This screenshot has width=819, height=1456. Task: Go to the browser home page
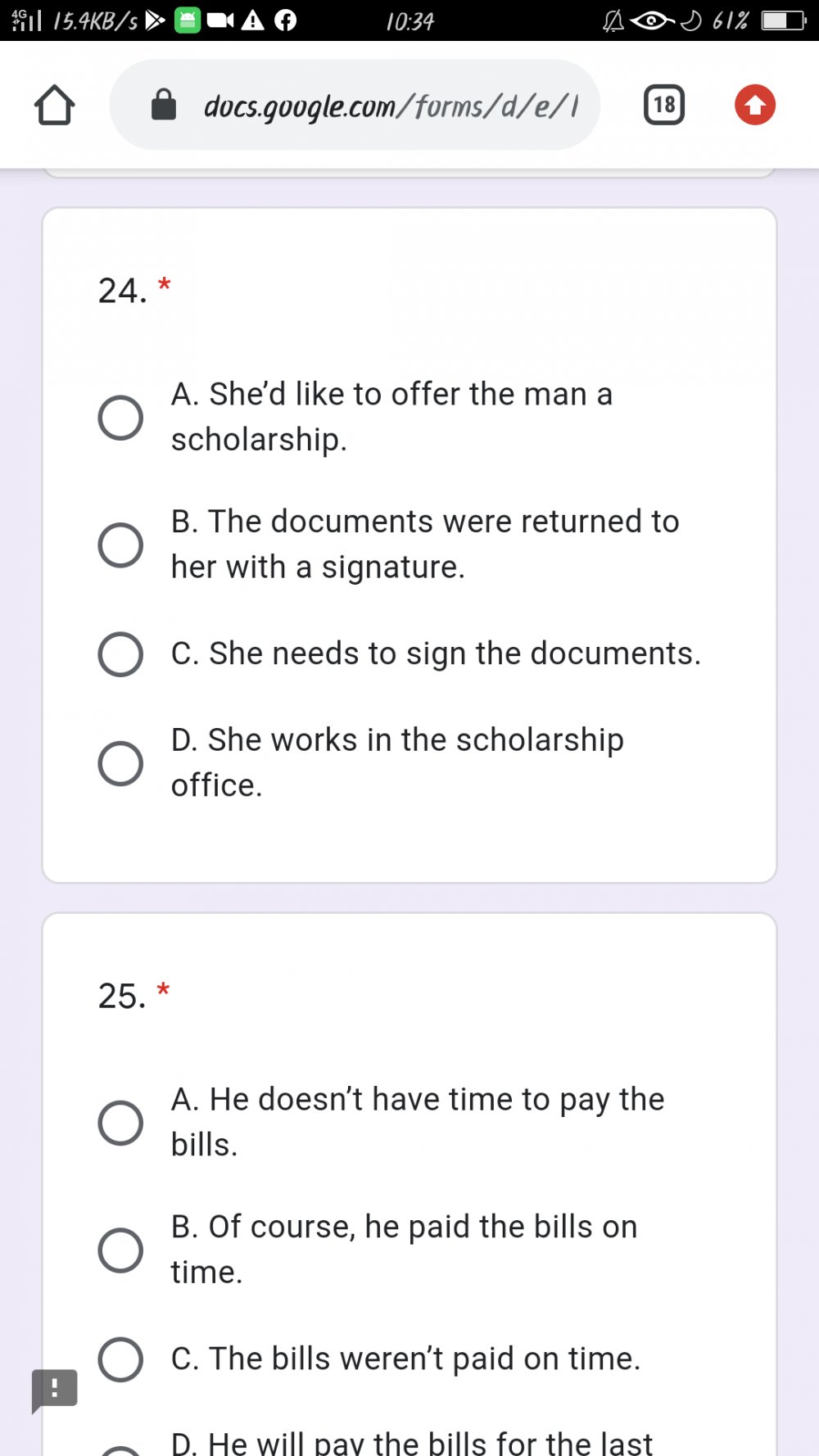coord(55,106)
